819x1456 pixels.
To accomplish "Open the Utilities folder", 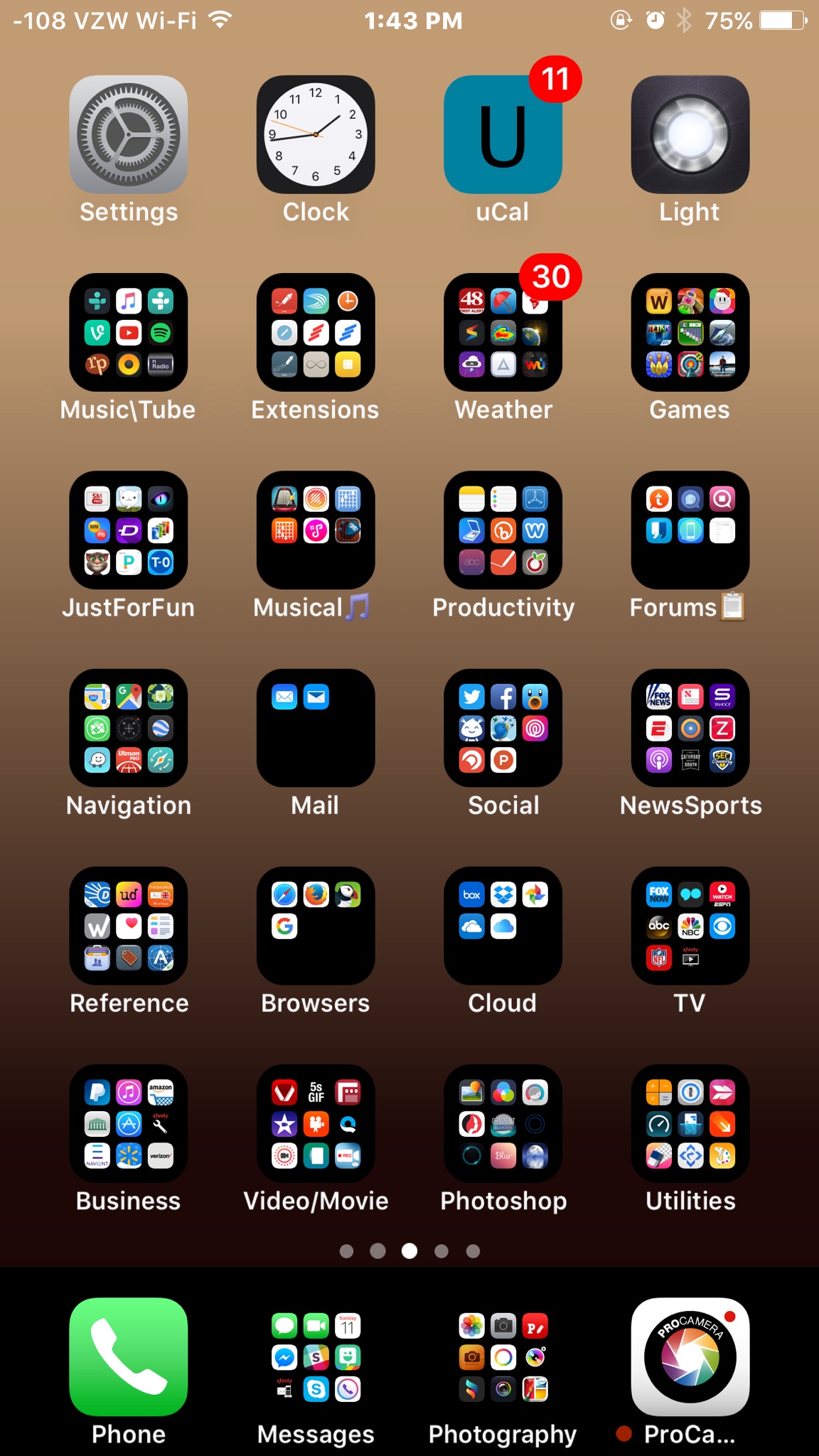I will pyautogui.click(x=690, y=1123).
